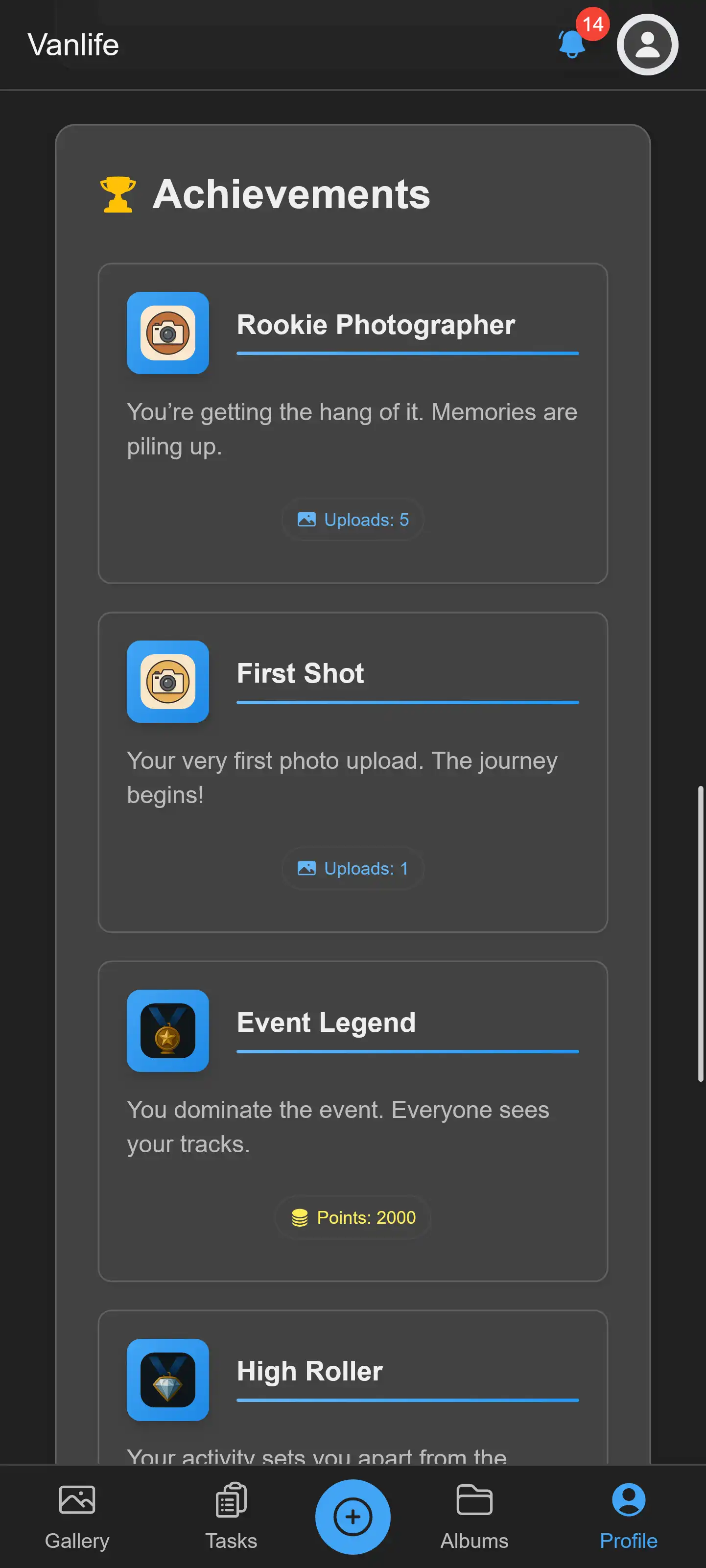The image size is (706, 1568).
Task: View the High Roller achievement card
Action: pyautogui.click(x=353, y=1388)
